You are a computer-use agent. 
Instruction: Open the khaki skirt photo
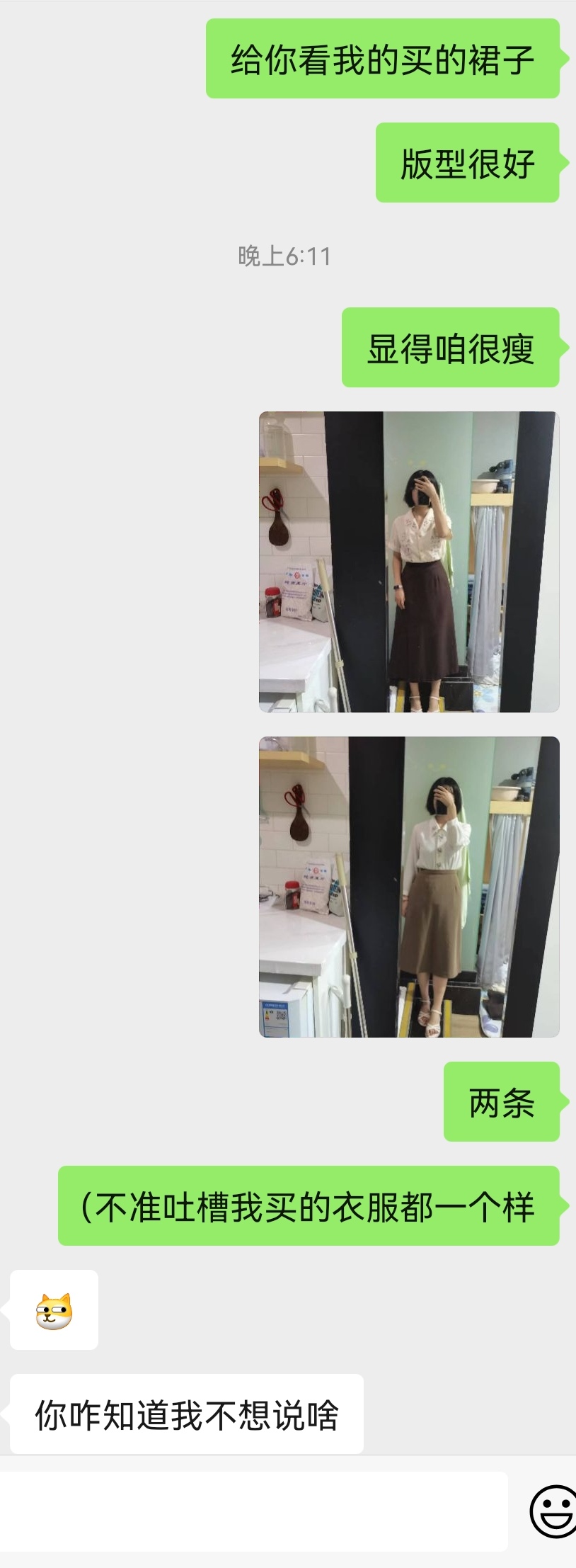[x=409, y=887]
